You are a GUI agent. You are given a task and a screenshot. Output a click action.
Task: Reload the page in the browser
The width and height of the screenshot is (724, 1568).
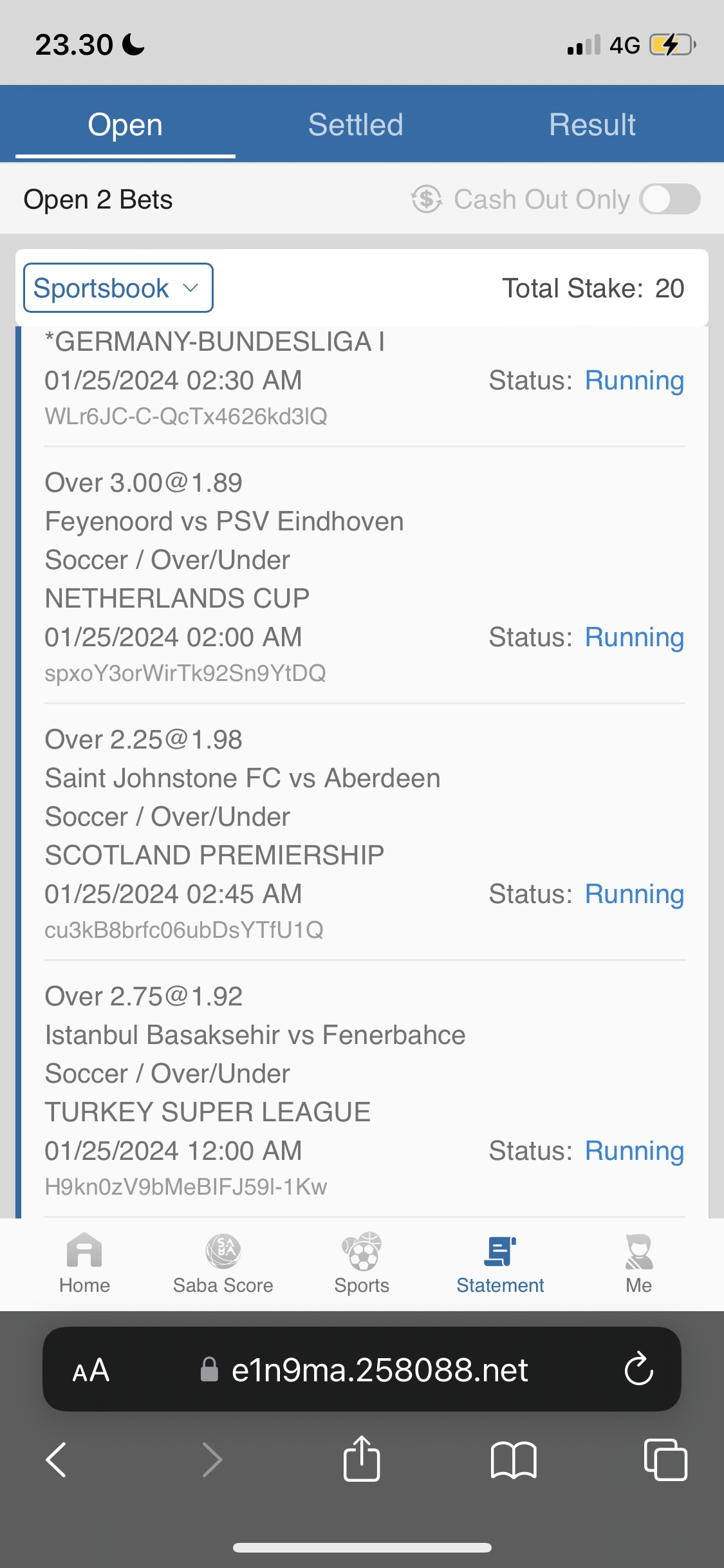click(x=638, y=1369)
